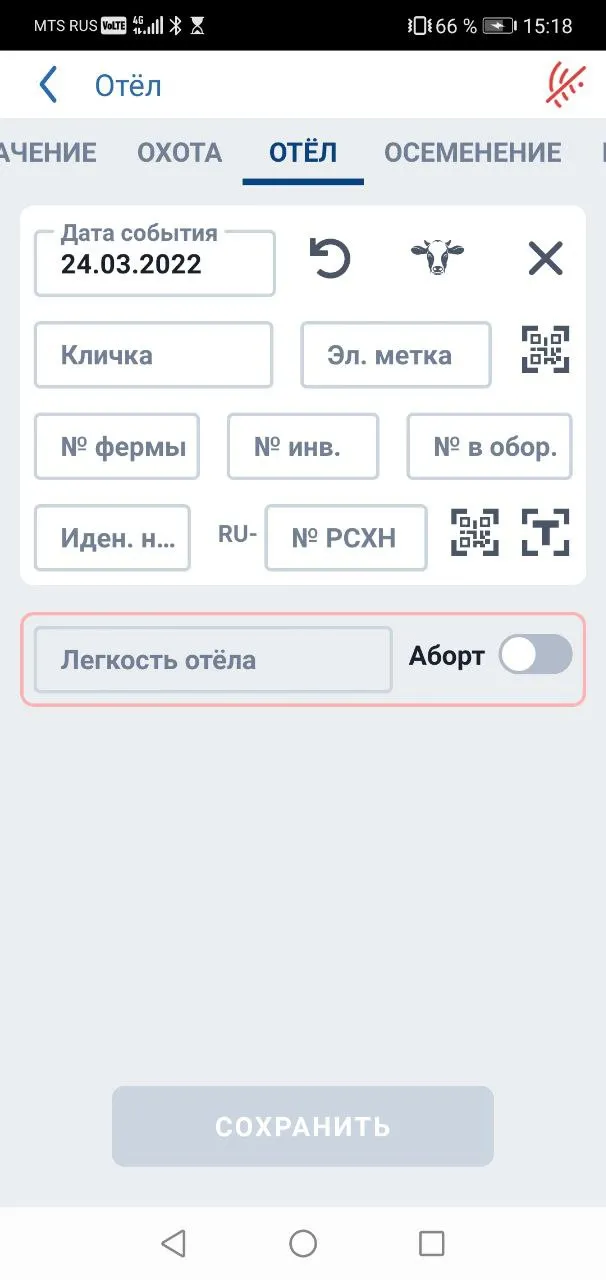Focus the Эл. метка field
The width and height of the screenshot is (606, 1280).
pyautogui.click(x=396, y=355)
